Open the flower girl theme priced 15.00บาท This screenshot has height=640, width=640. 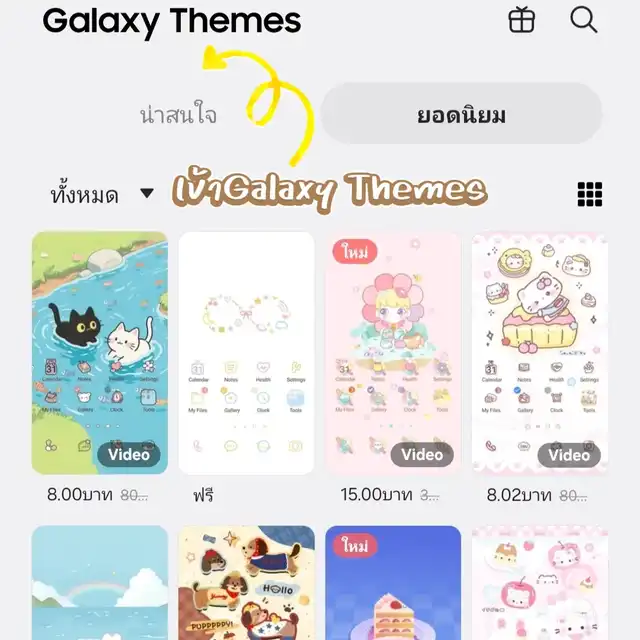[393, 352]
